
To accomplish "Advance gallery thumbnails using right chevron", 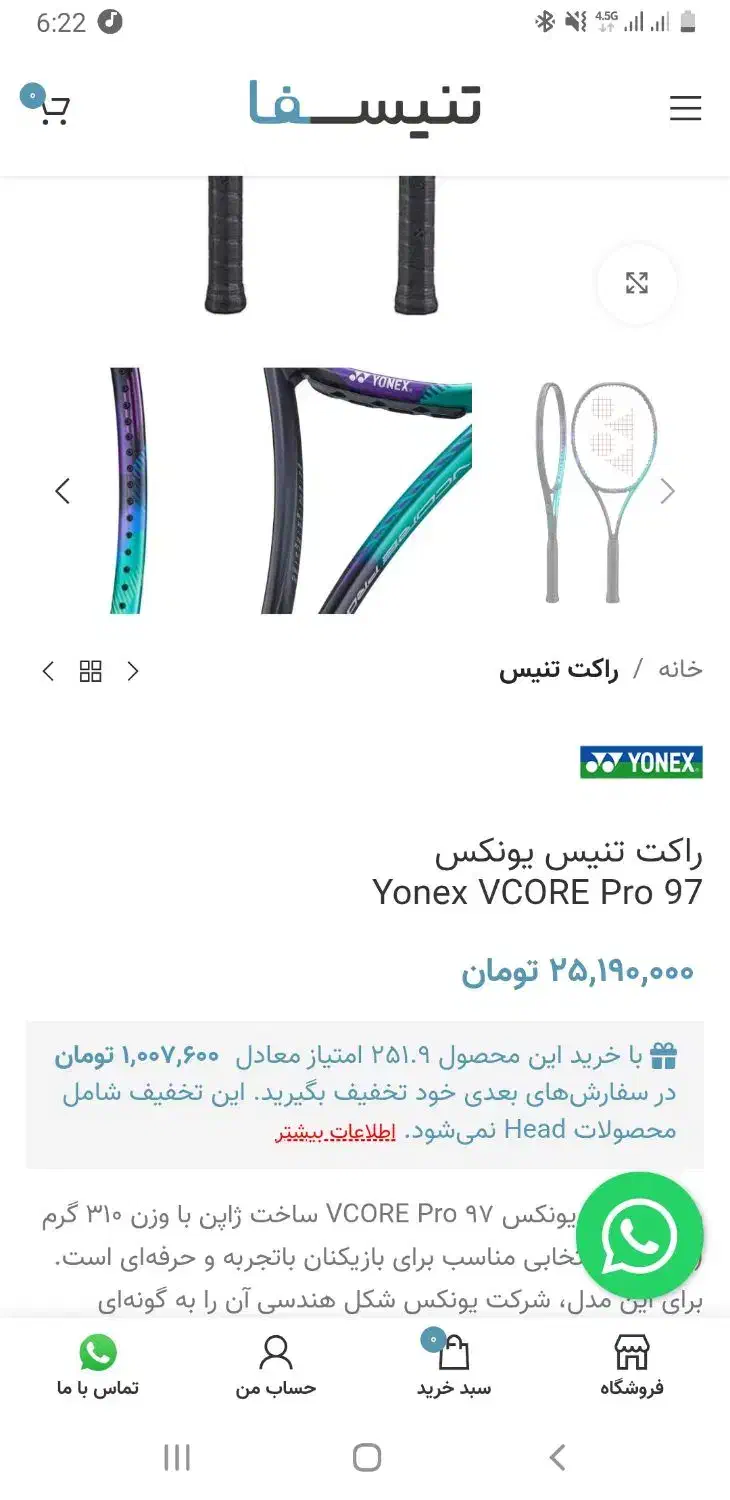I will (133, 671).
